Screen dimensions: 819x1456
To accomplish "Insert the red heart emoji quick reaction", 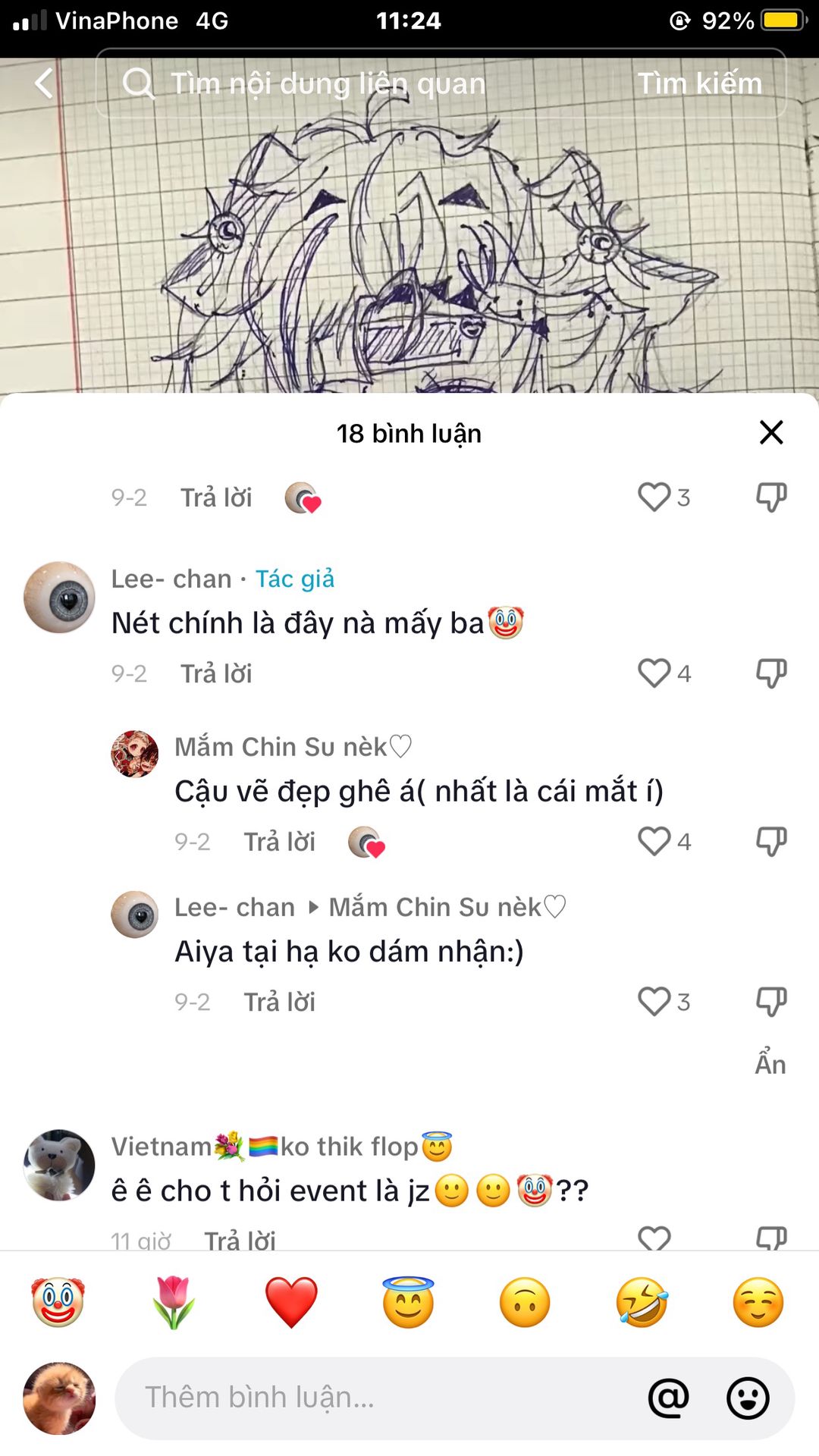I will [x=291, y=1302].
